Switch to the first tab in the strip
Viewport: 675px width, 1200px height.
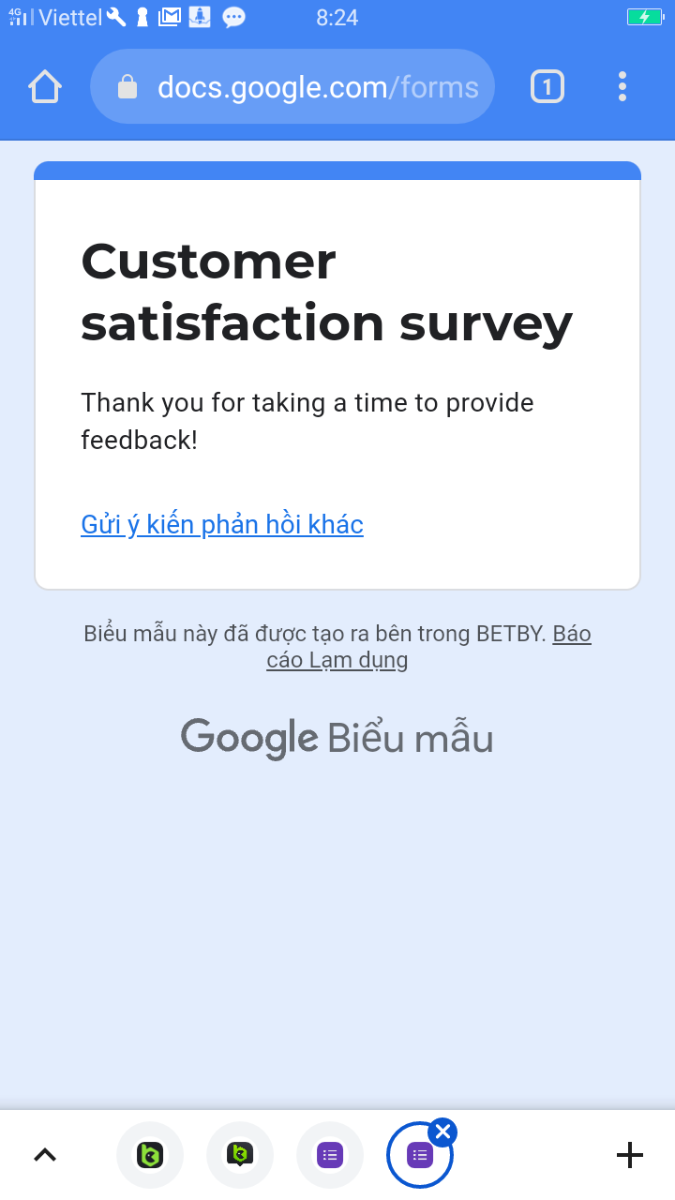point(150,1155)
